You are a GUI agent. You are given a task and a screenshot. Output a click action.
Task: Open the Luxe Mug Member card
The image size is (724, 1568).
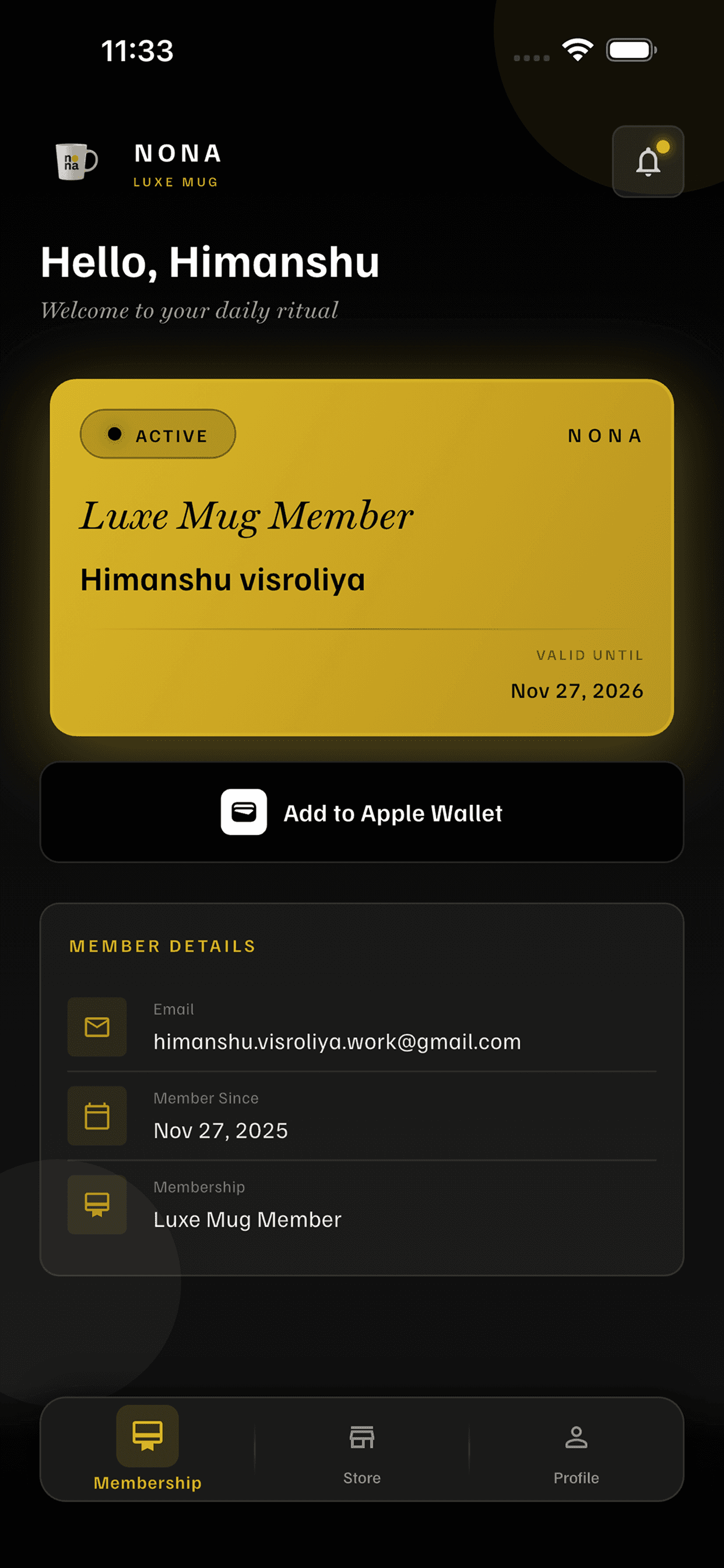point(362,557)
